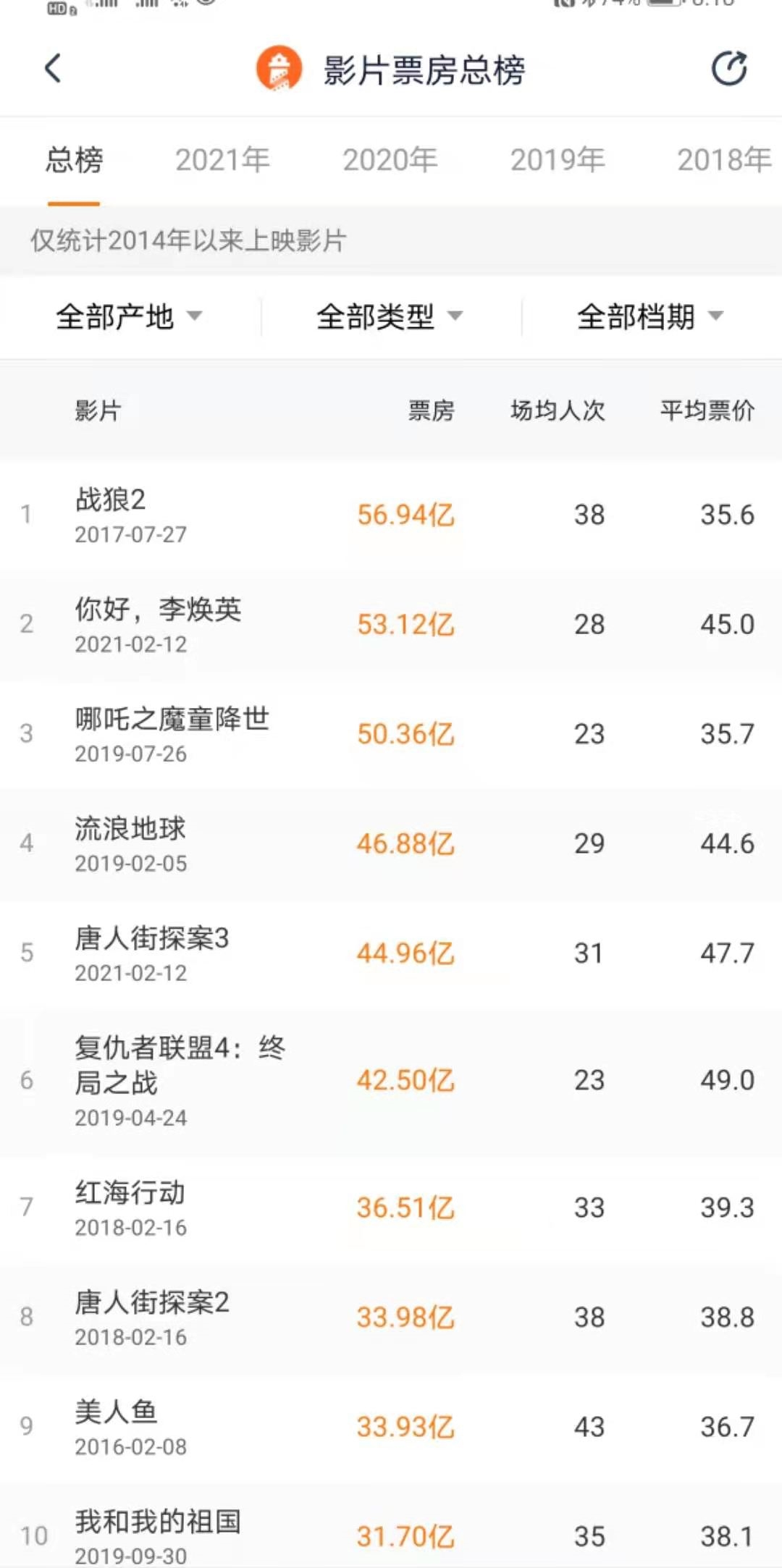Select 唐人街探案3 in the list

pos(391,954)
